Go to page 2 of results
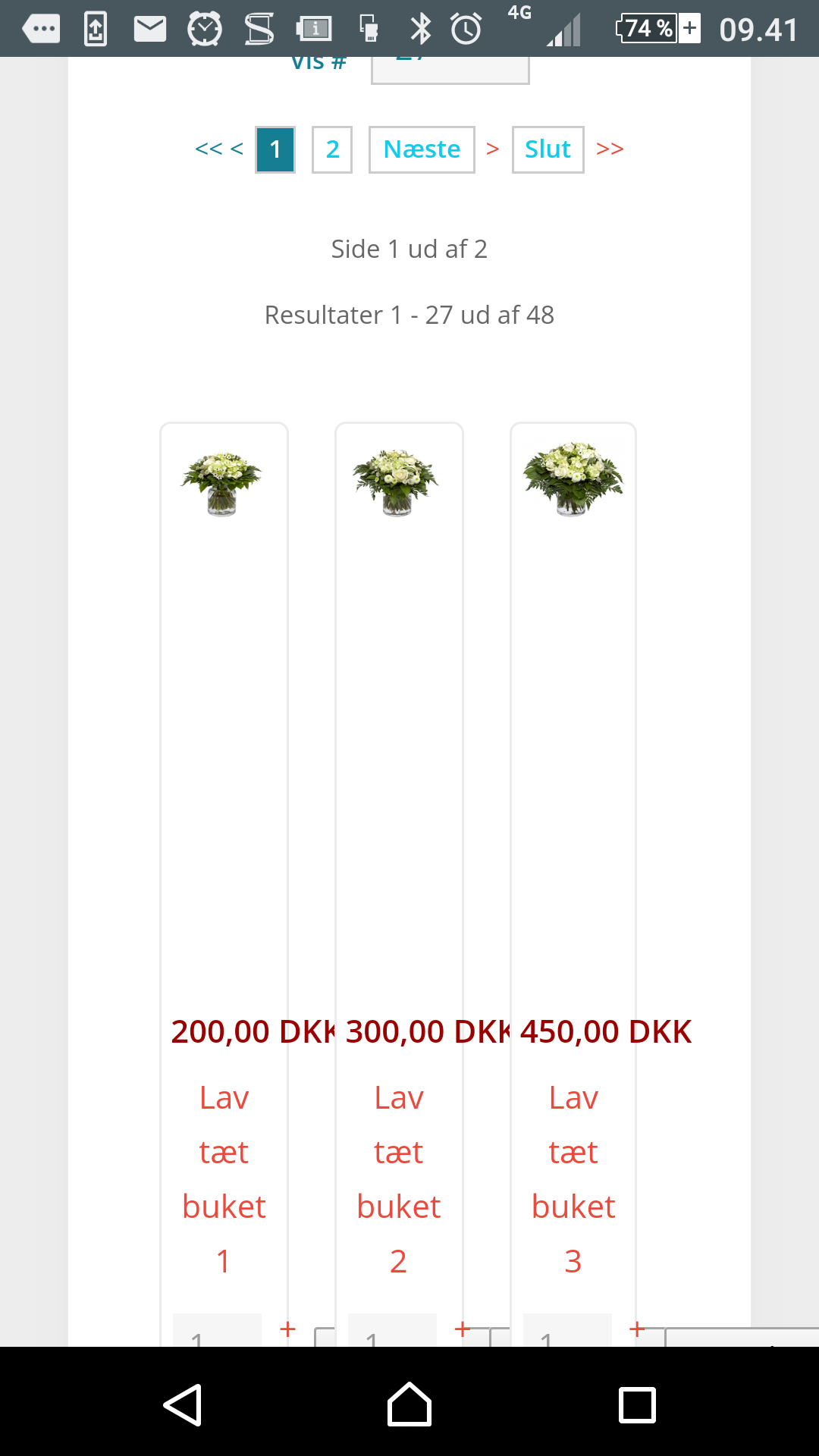This screenshot has height=1456, width=819. (x=332, y=149)
